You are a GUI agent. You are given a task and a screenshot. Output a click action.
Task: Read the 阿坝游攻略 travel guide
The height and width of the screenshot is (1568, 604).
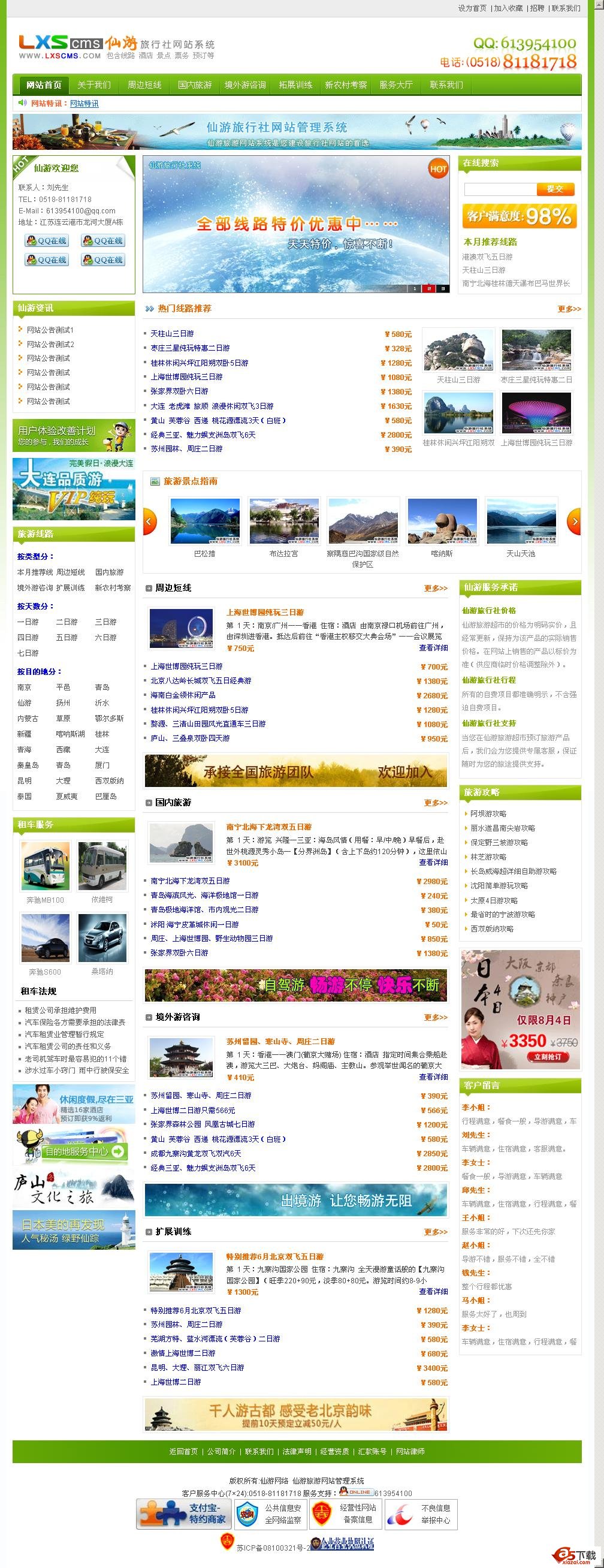pos(488,813)
